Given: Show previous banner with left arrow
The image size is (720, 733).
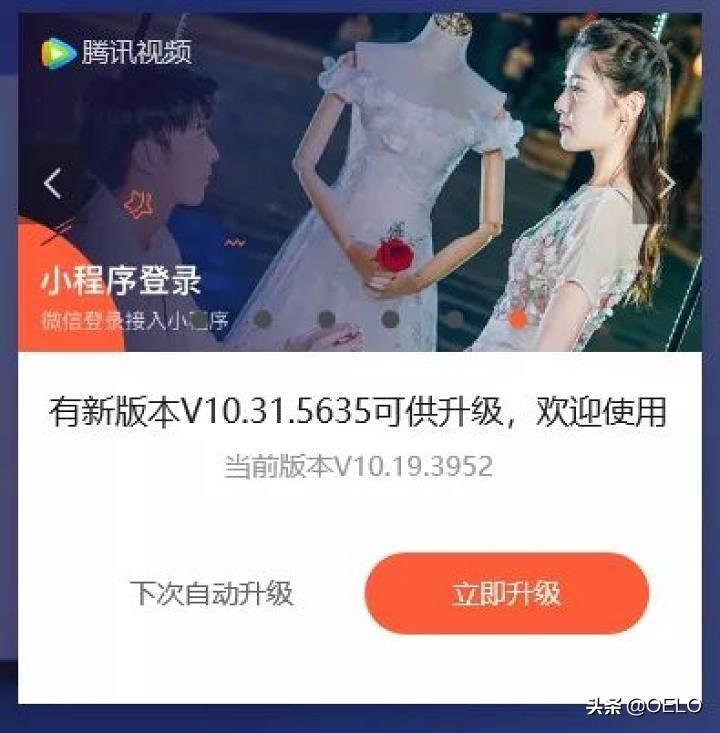Looking at the screenshot, I should (52, 183).
